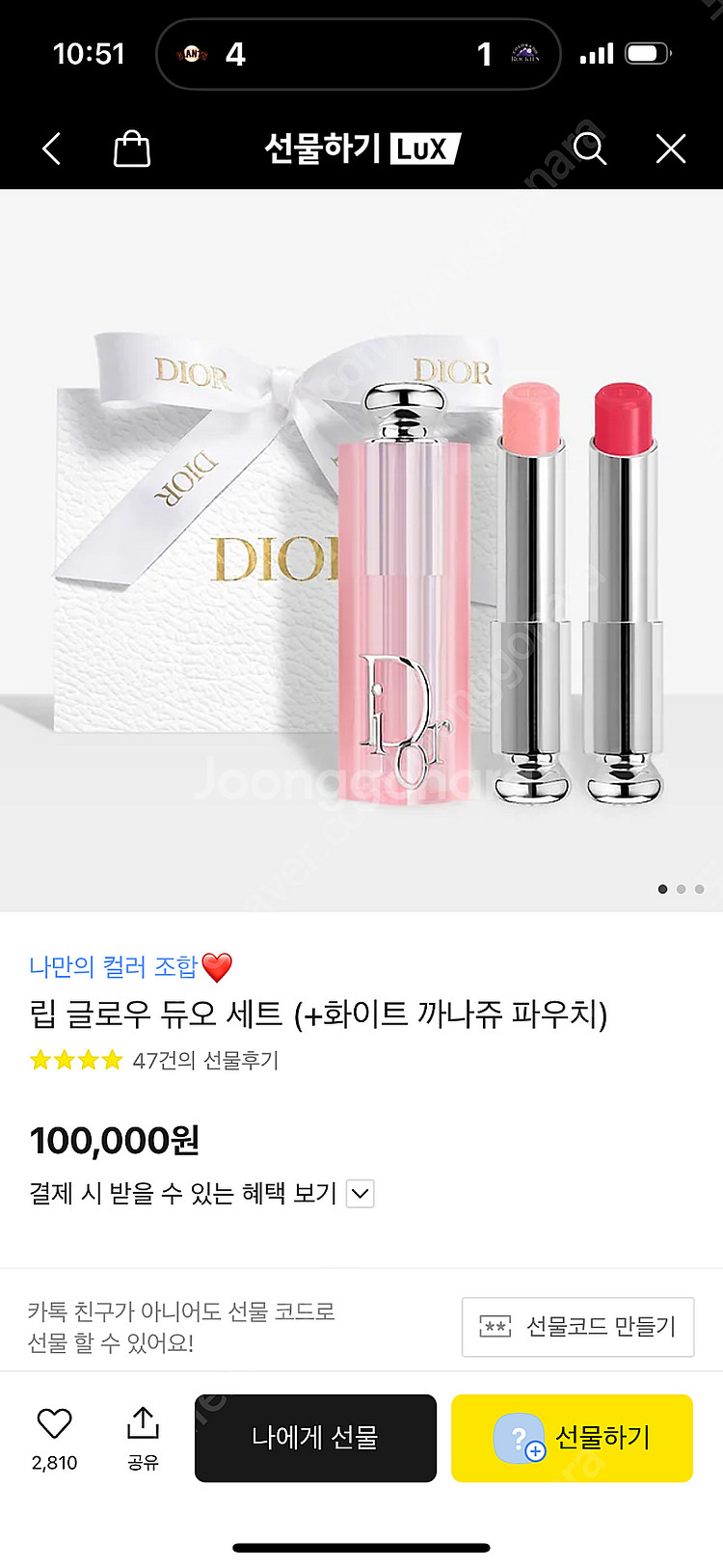Tap 선물코드 만들기 button
This screenshot has height=1568, width=723.
[x=577, y=1327]
